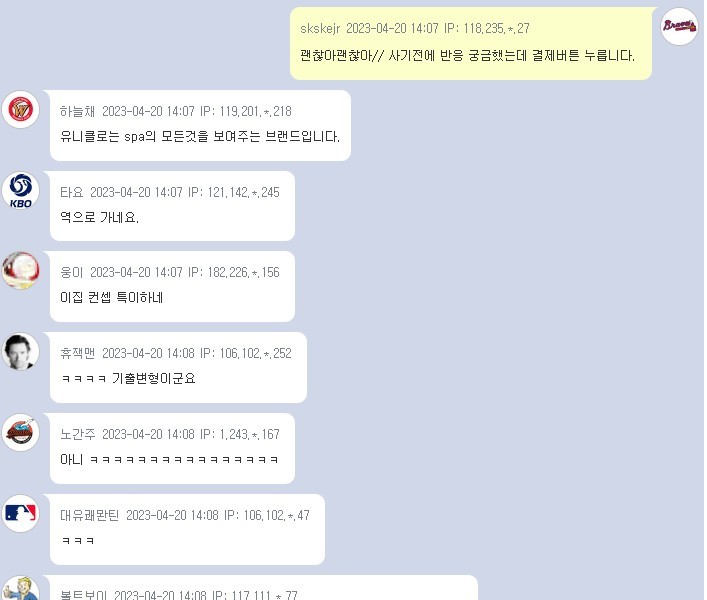Tap the username 대유쾌완틴
Screen dimensions: 707x600
point(90,515)
